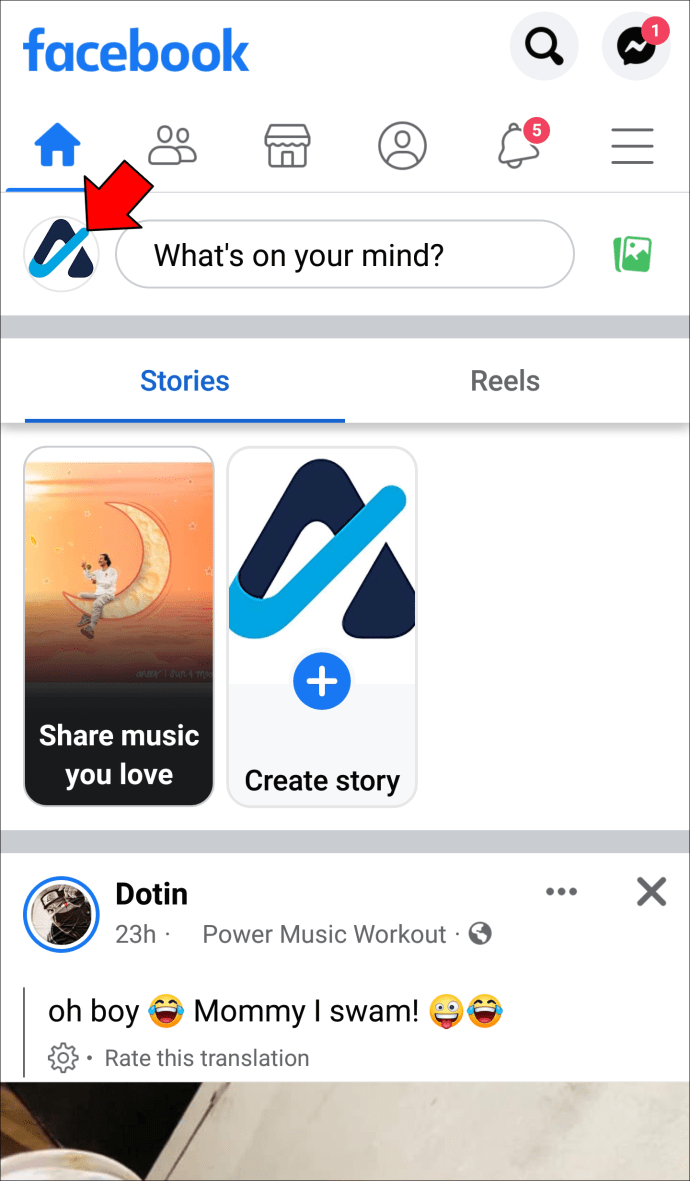Open Dotin's profile picture
The width and height of the screenshot is (690, 1181).
click(x=62, y=914)
